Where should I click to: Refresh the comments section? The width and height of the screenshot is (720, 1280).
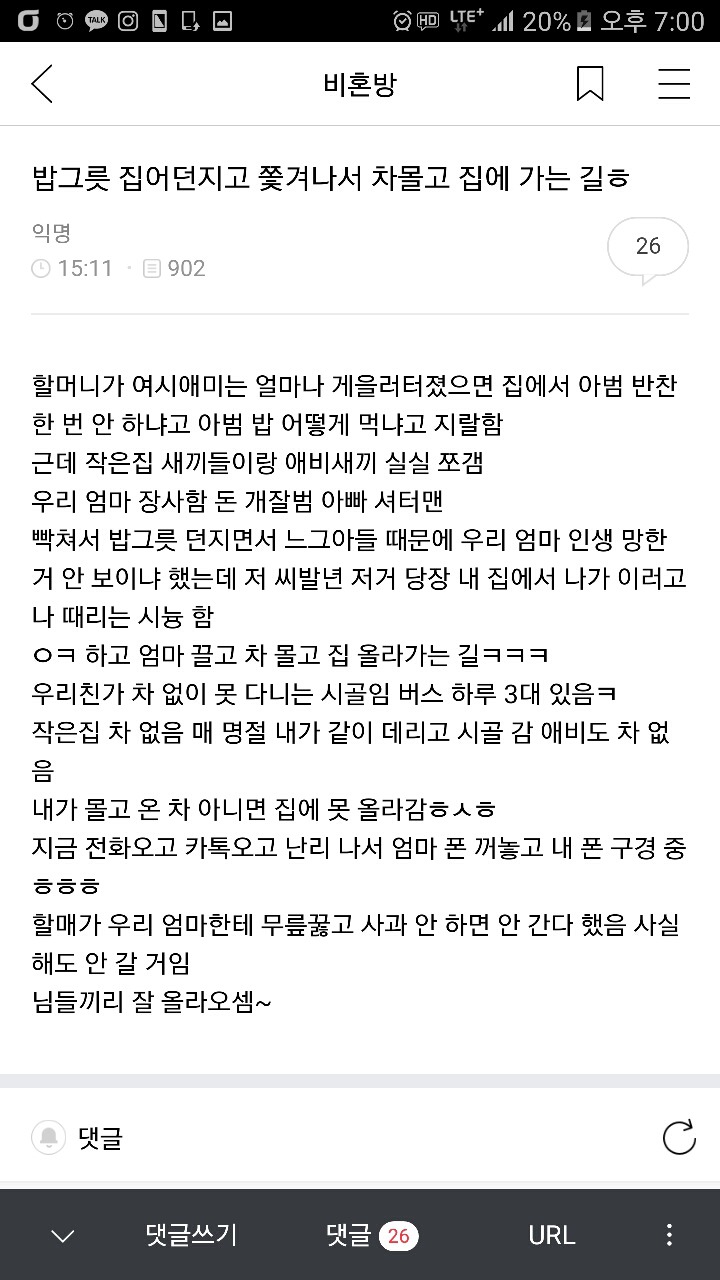(x=679, y=1138)
